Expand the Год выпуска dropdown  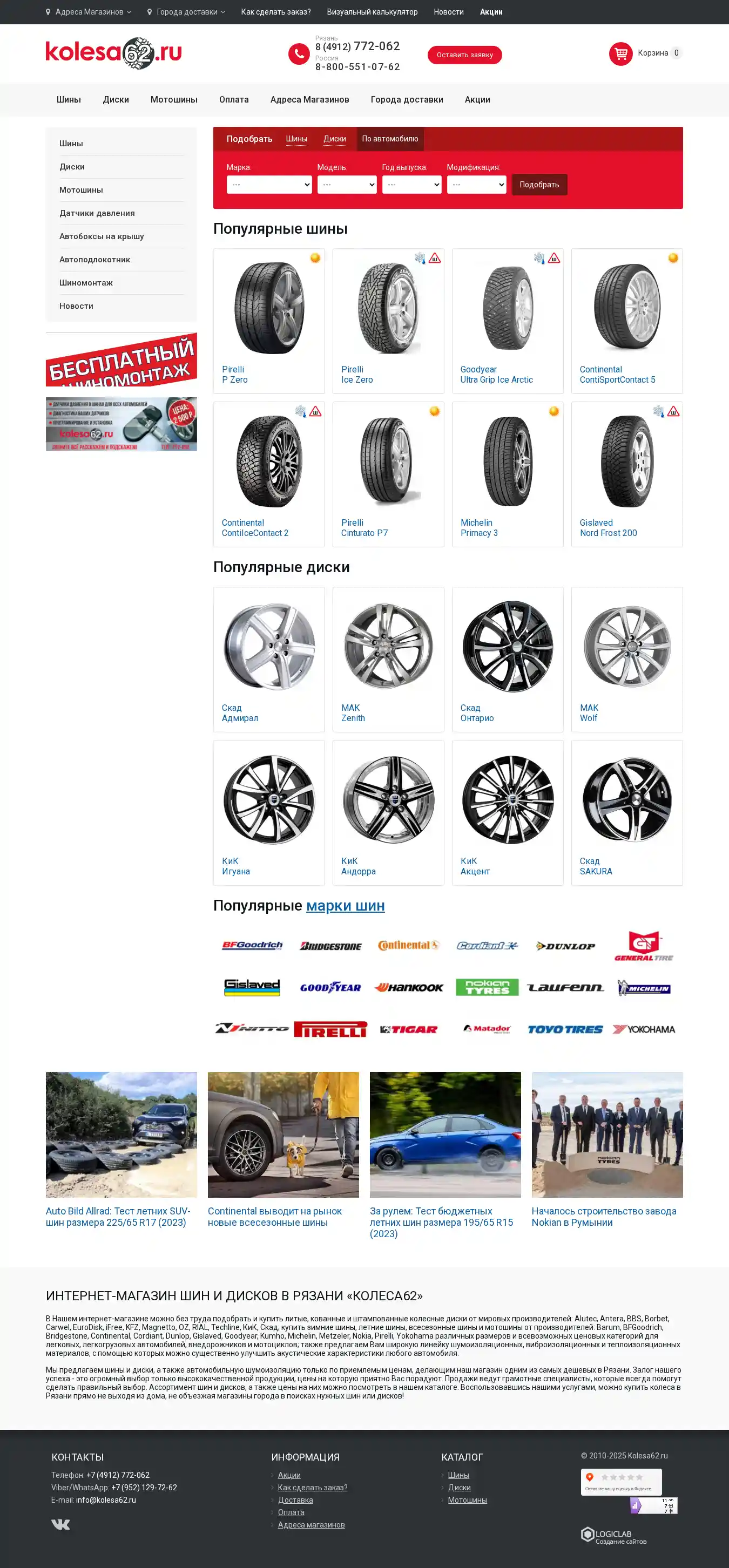tap(411, 185)
